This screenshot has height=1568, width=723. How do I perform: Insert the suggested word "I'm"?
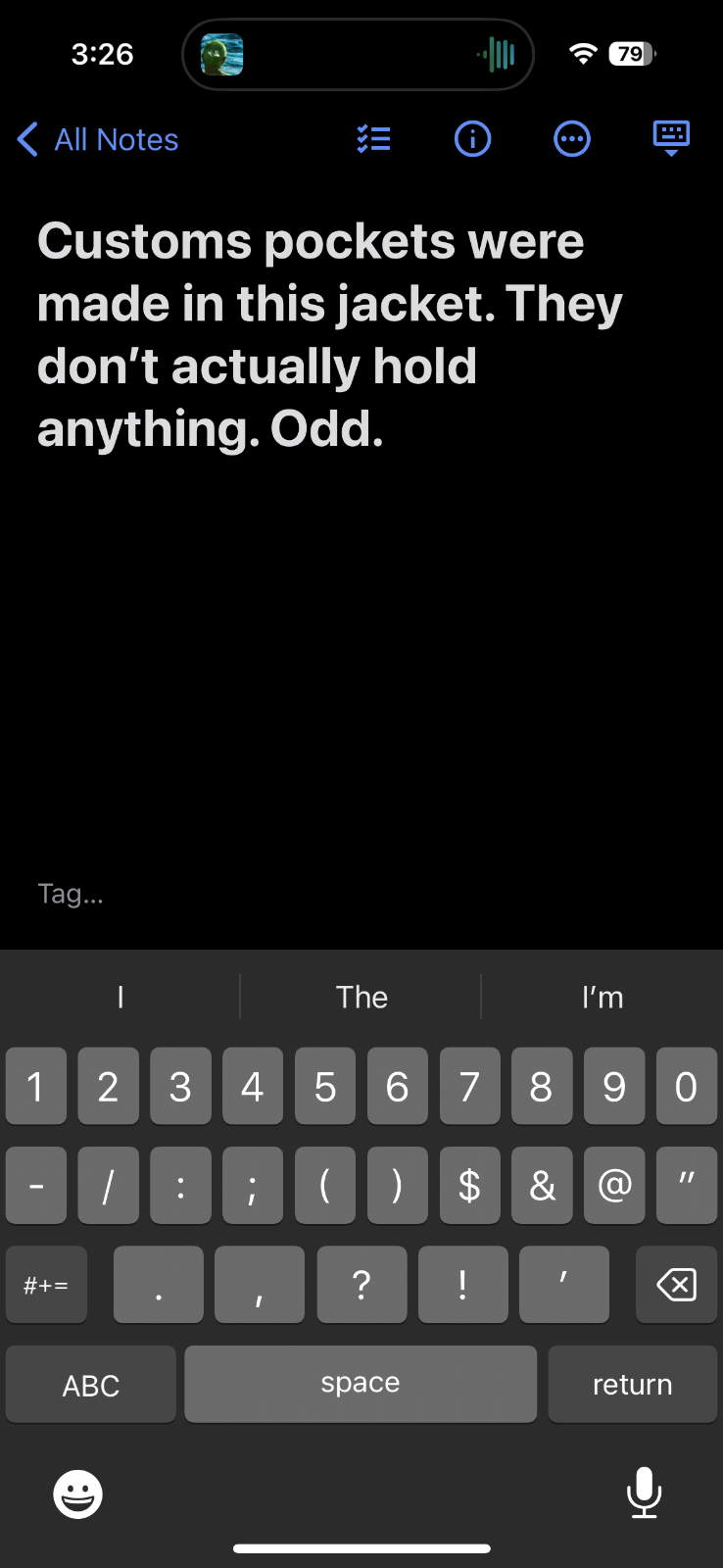click(x=602, y=998)
